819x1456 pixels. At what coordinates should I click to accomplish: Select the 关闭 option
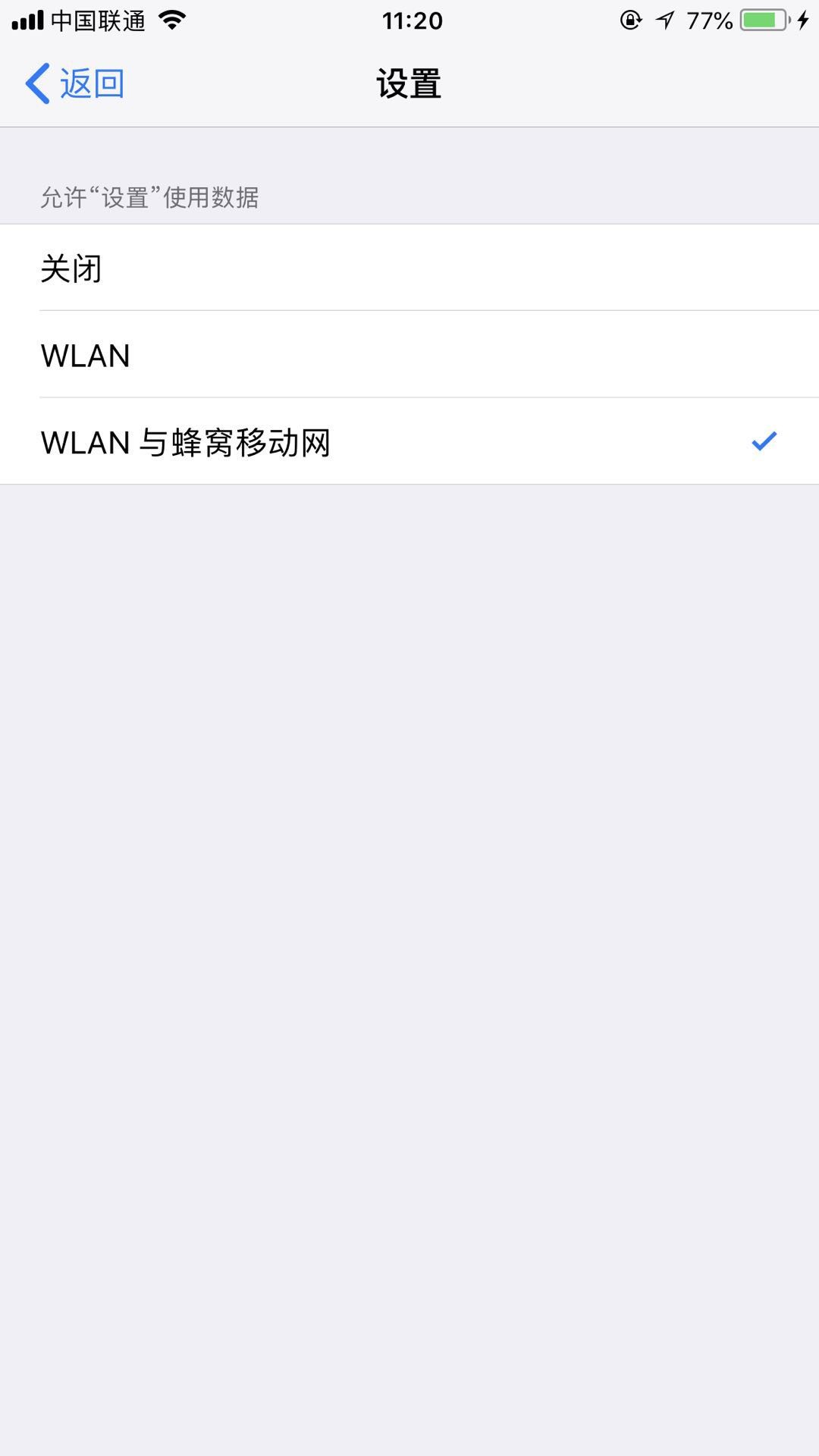coord(409,268)
